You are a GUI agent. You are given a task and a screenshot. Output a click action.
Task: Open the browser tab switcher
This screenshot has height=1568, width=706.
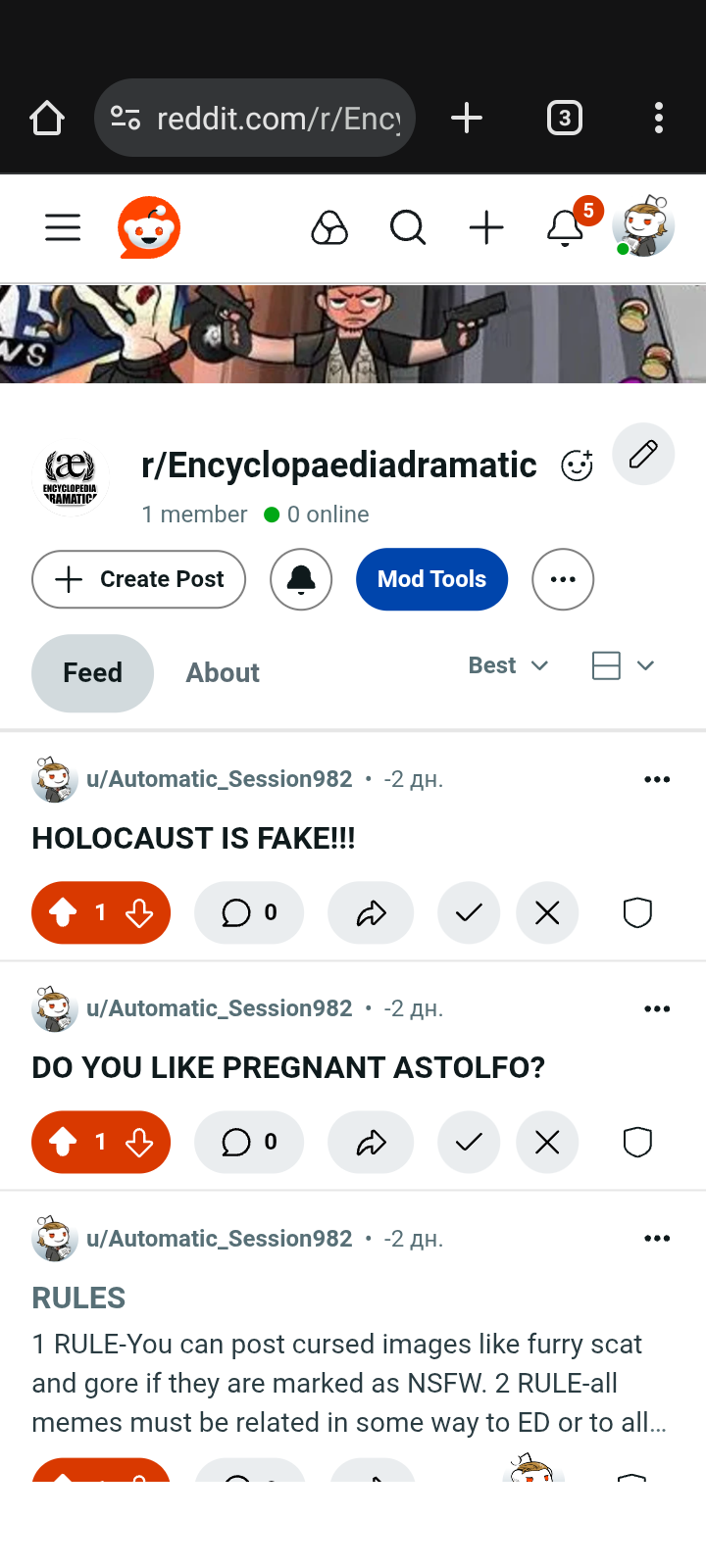(x=565, y=119)
